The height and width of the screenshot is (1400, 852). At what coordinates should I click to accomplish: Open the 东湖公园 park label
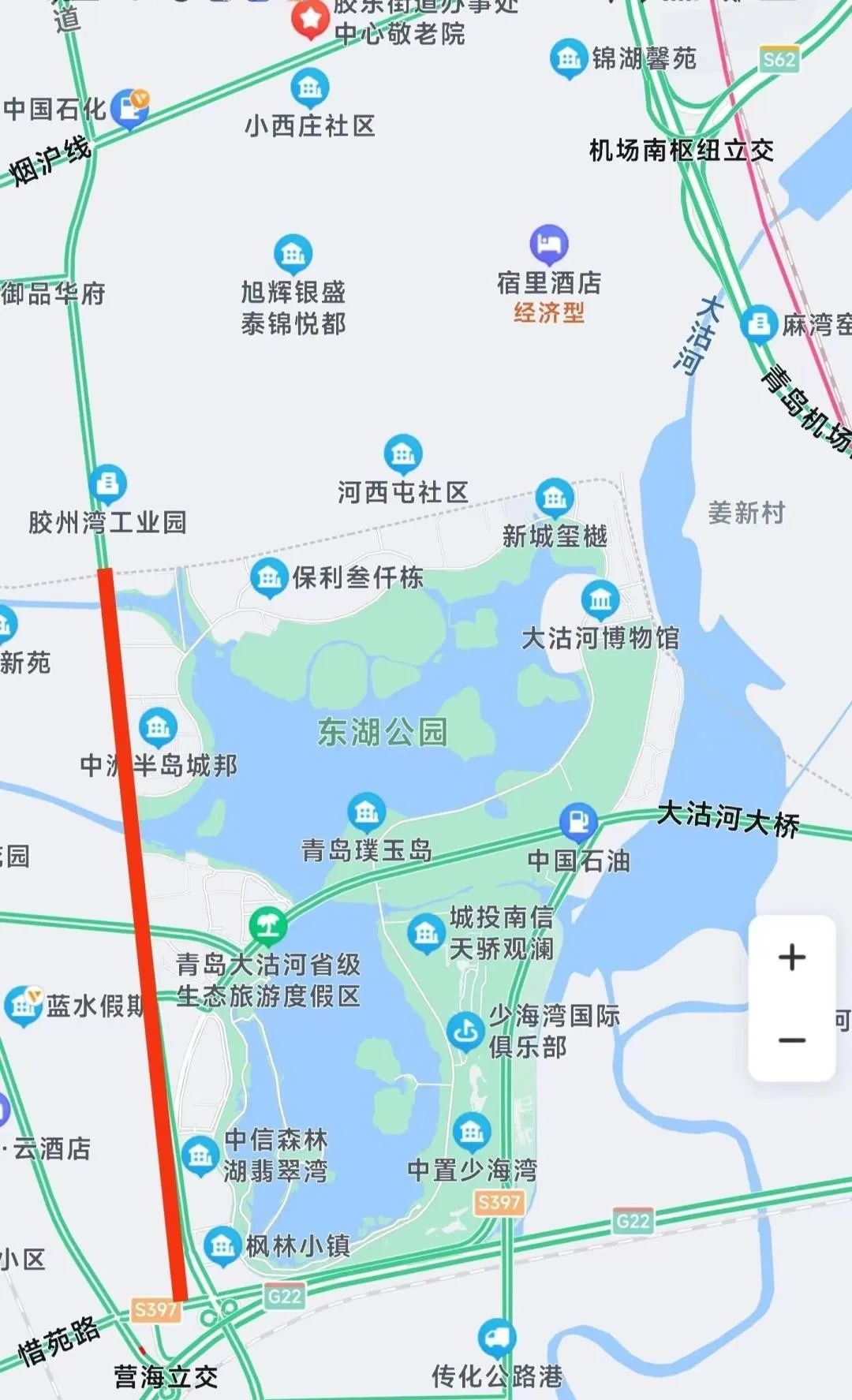point(383,732)
